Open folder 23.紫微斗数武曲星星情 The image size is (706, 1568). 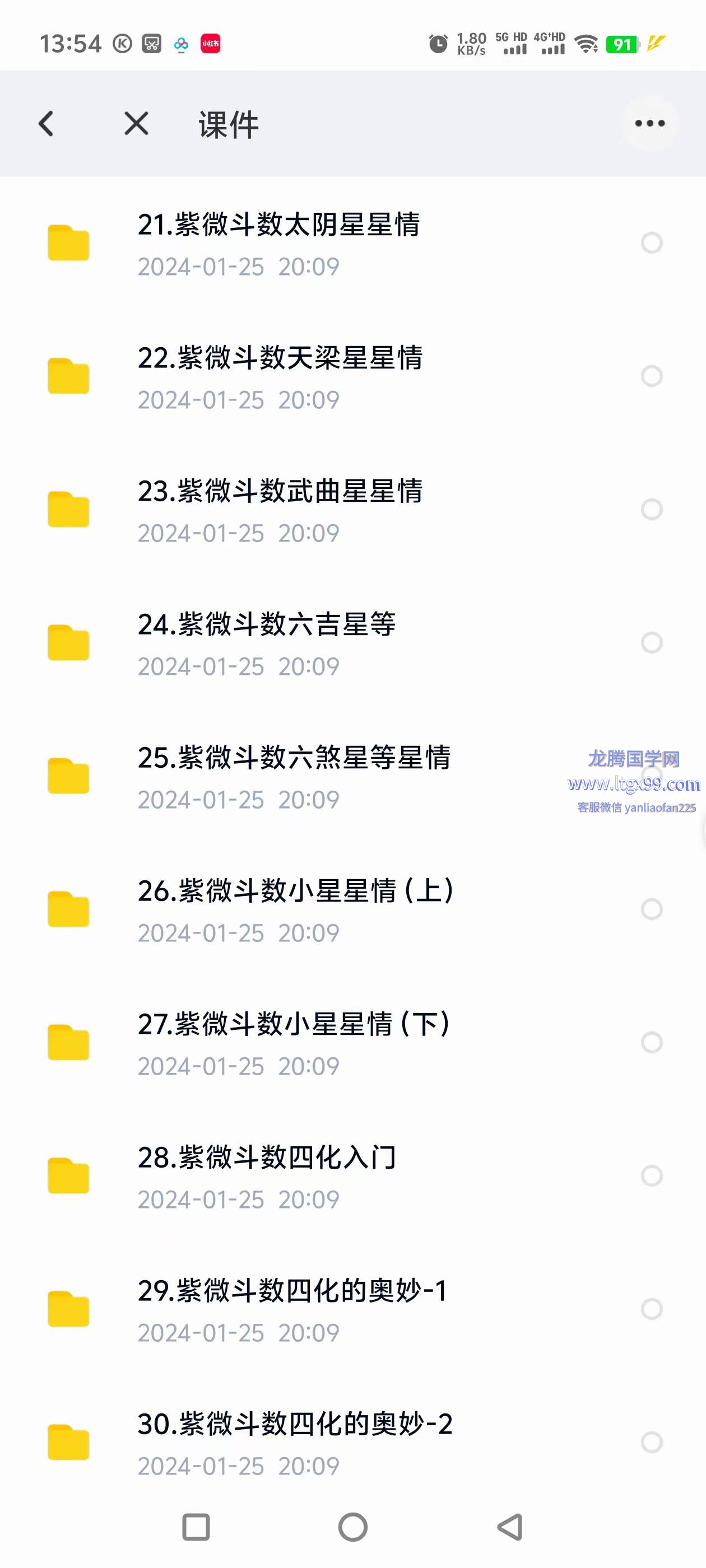(280, 510)
